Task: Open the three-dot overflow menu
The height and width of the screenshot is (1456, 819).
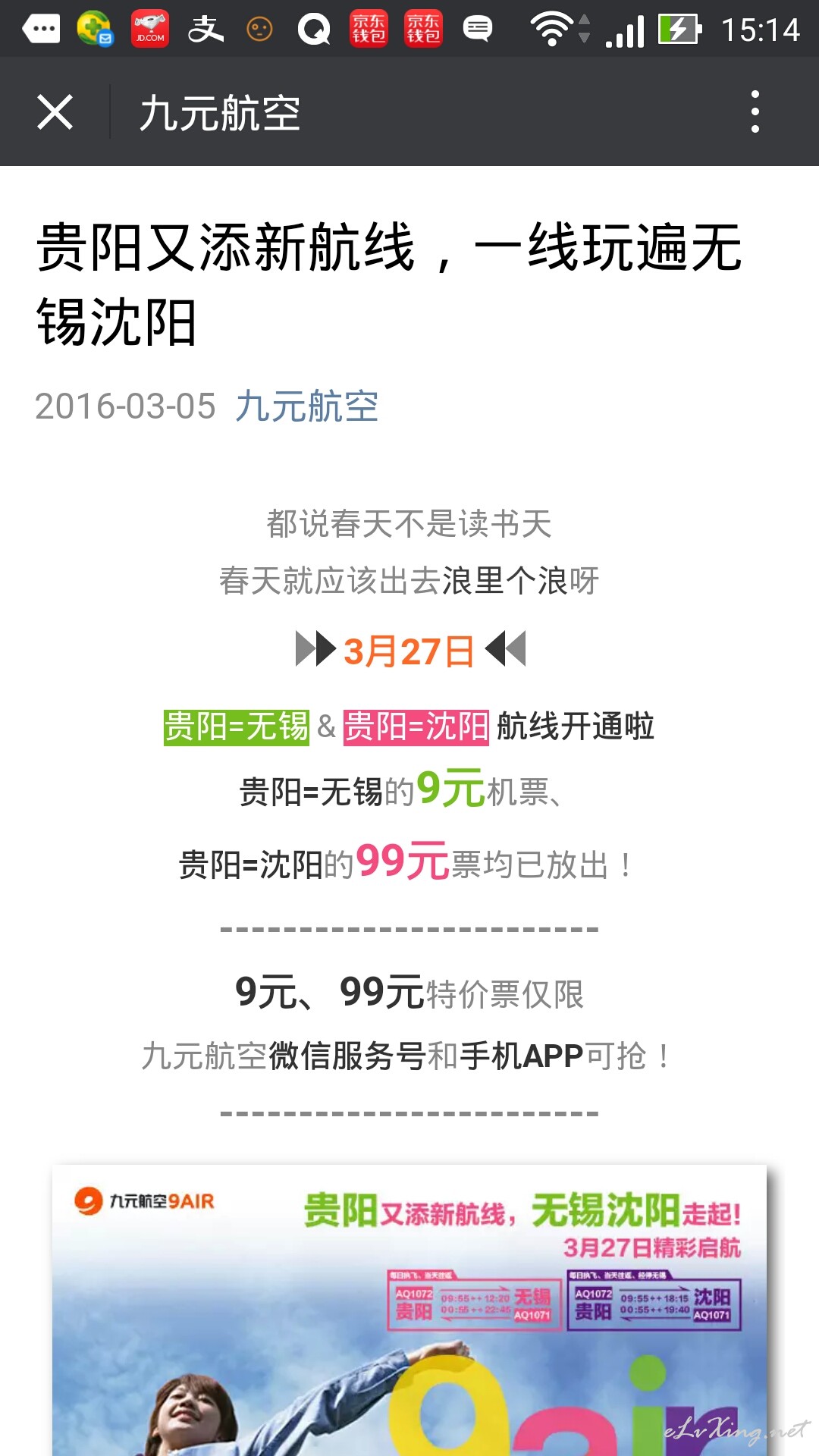Action: (755, 111)
